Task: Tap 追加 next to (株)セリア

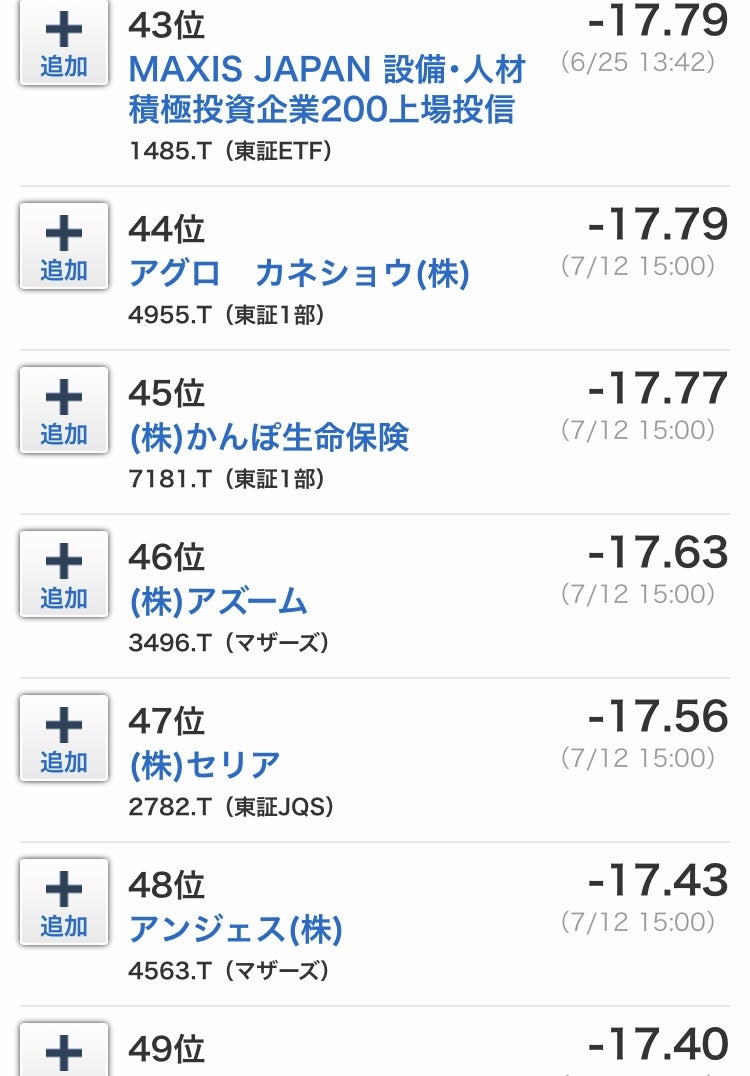Action: (64, 738)
